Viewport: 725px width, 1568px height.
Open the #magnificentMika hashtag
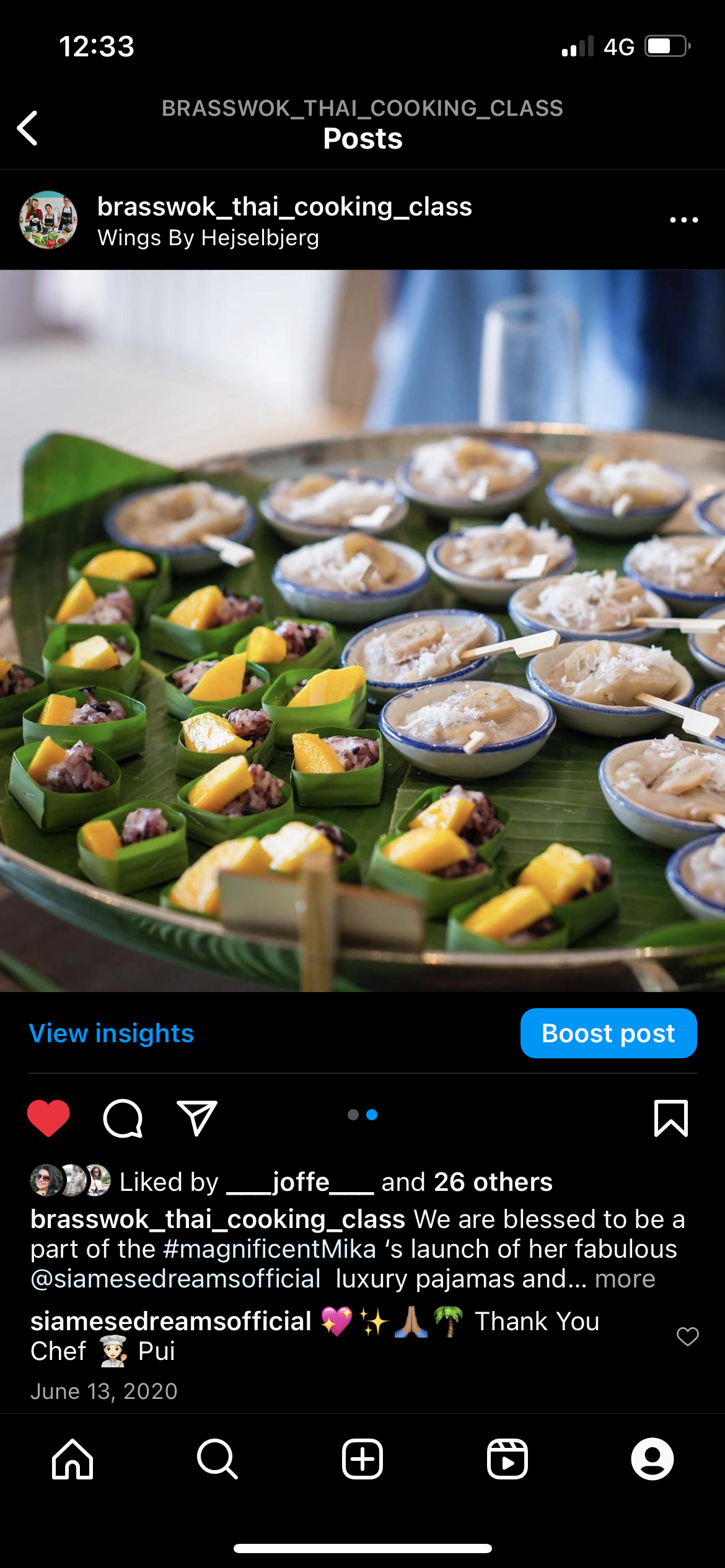point(270,1249)
